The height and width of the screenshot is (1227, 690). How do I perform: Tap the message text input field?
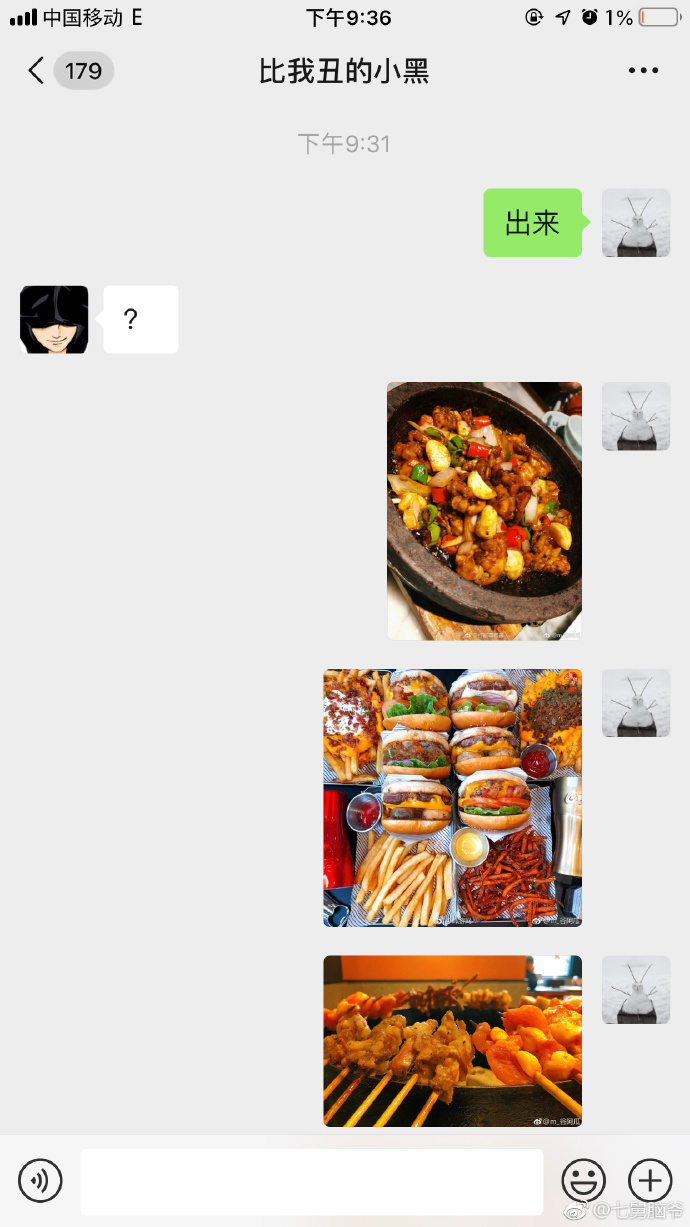click(312, 1181)
